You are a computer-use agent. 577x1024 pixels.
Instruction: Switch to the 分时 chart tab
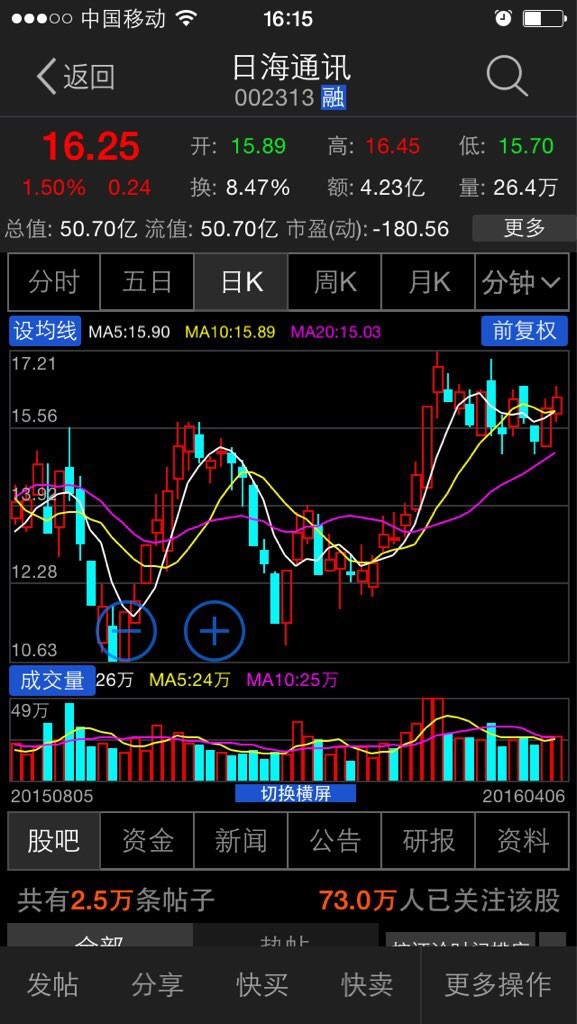click(x=54, y=282)
